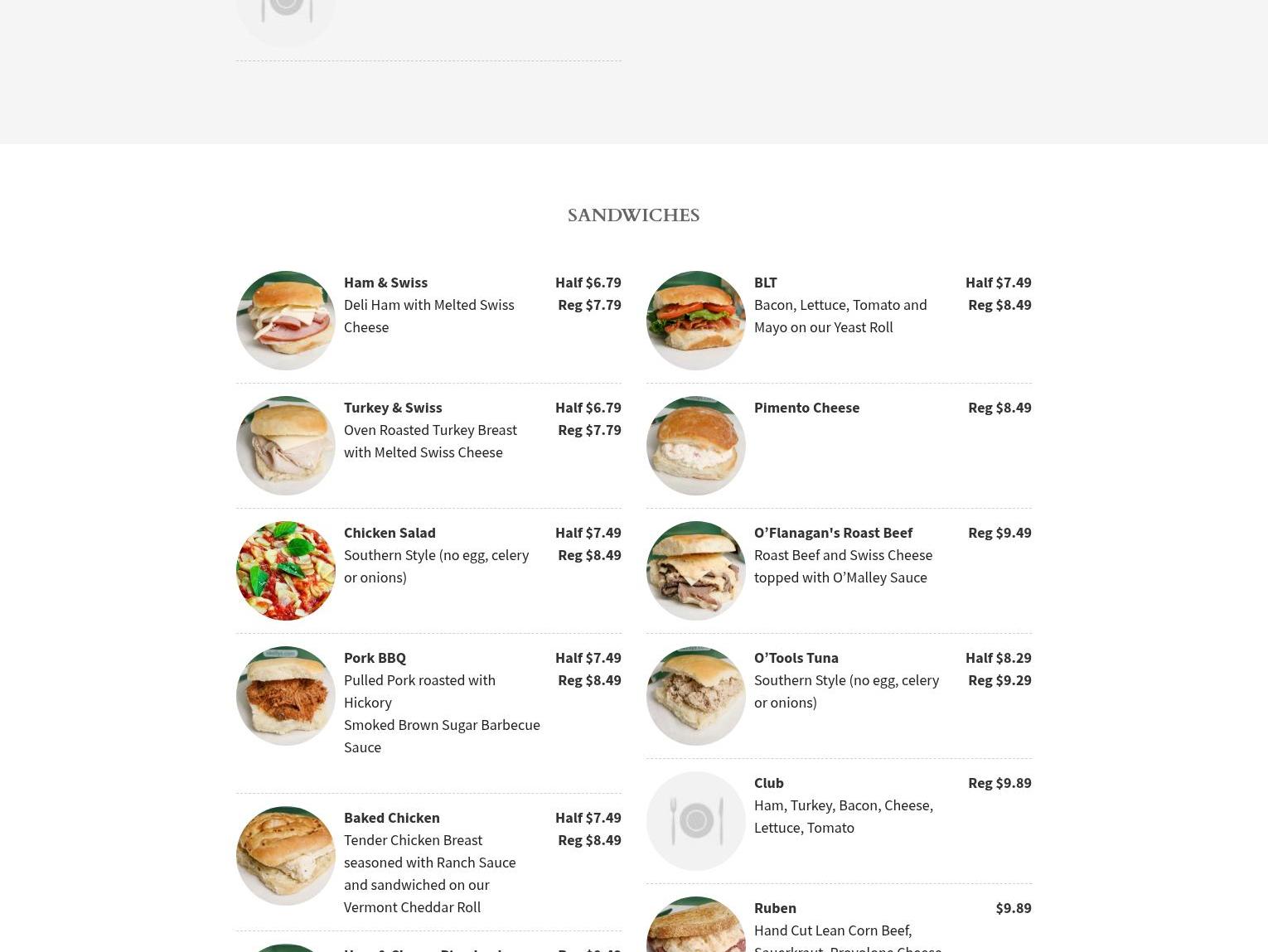Enlarge the Chicken Salad picture
This screenshot has height=952, width=1268.
[x=285, y=571]
